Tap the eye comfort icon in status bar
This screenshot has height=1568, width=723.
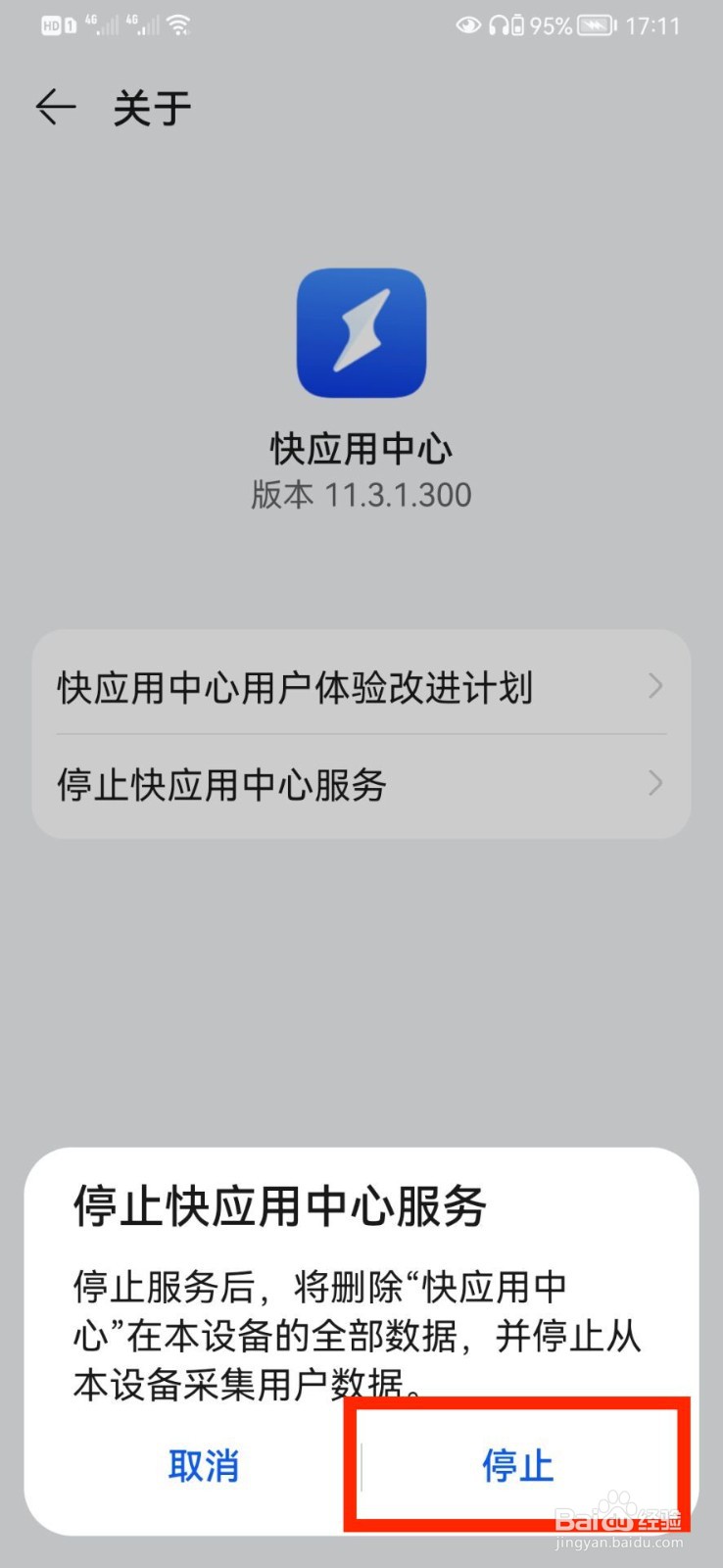click(468, 24)
